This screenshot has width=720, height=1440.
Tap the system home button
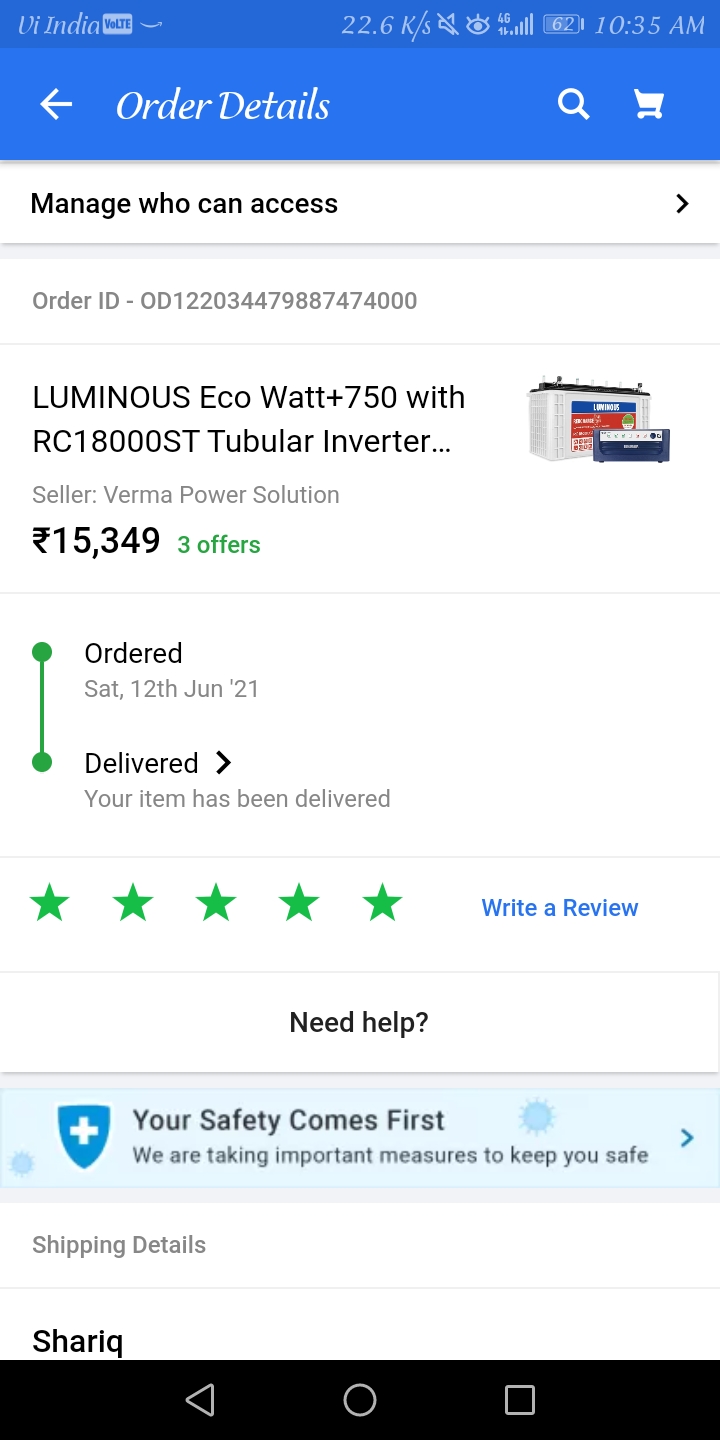[x=360, y=1400]
